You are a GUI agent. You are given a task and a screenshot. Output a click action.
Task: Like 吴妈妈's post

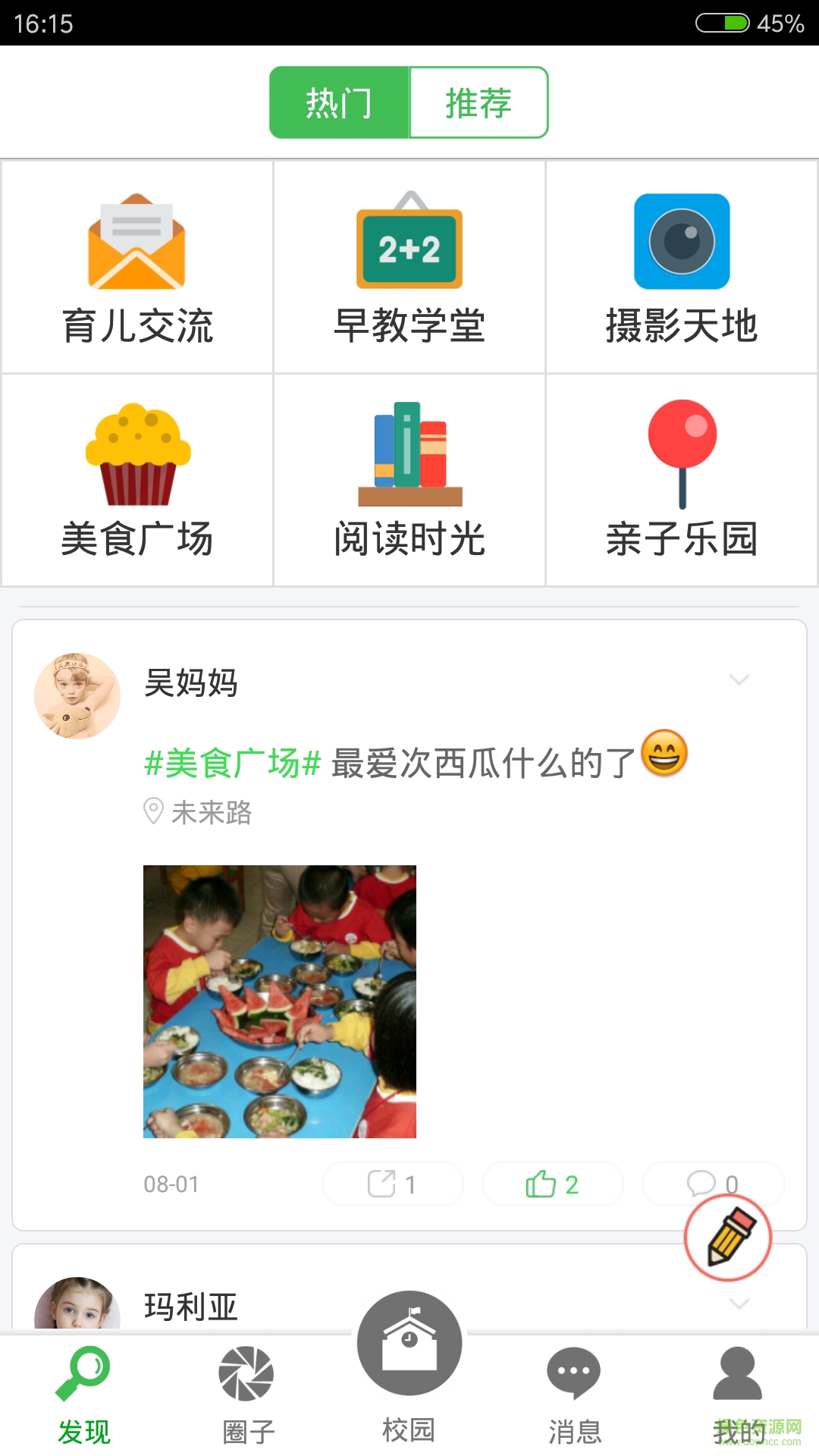click(x=553, y=1184)
